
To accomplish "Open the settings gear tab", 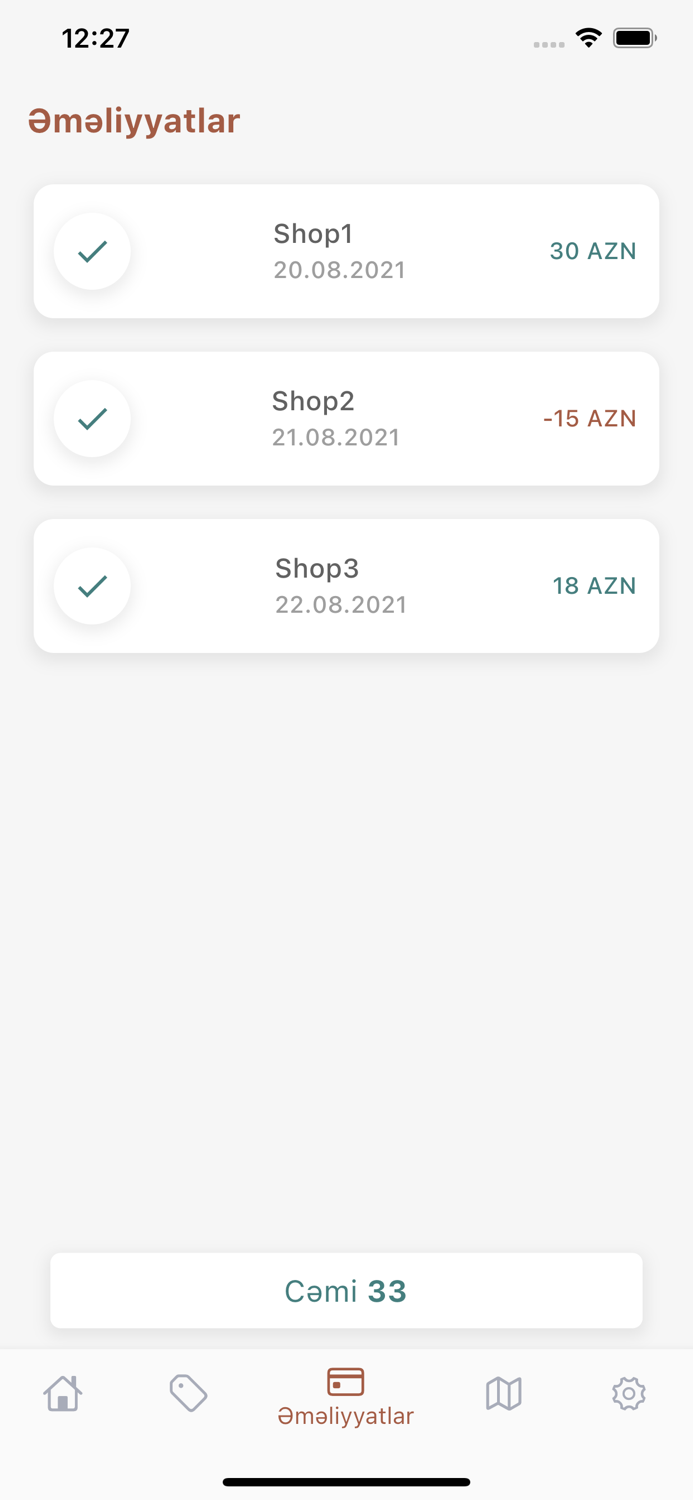I will click(x=629, y=1392).
